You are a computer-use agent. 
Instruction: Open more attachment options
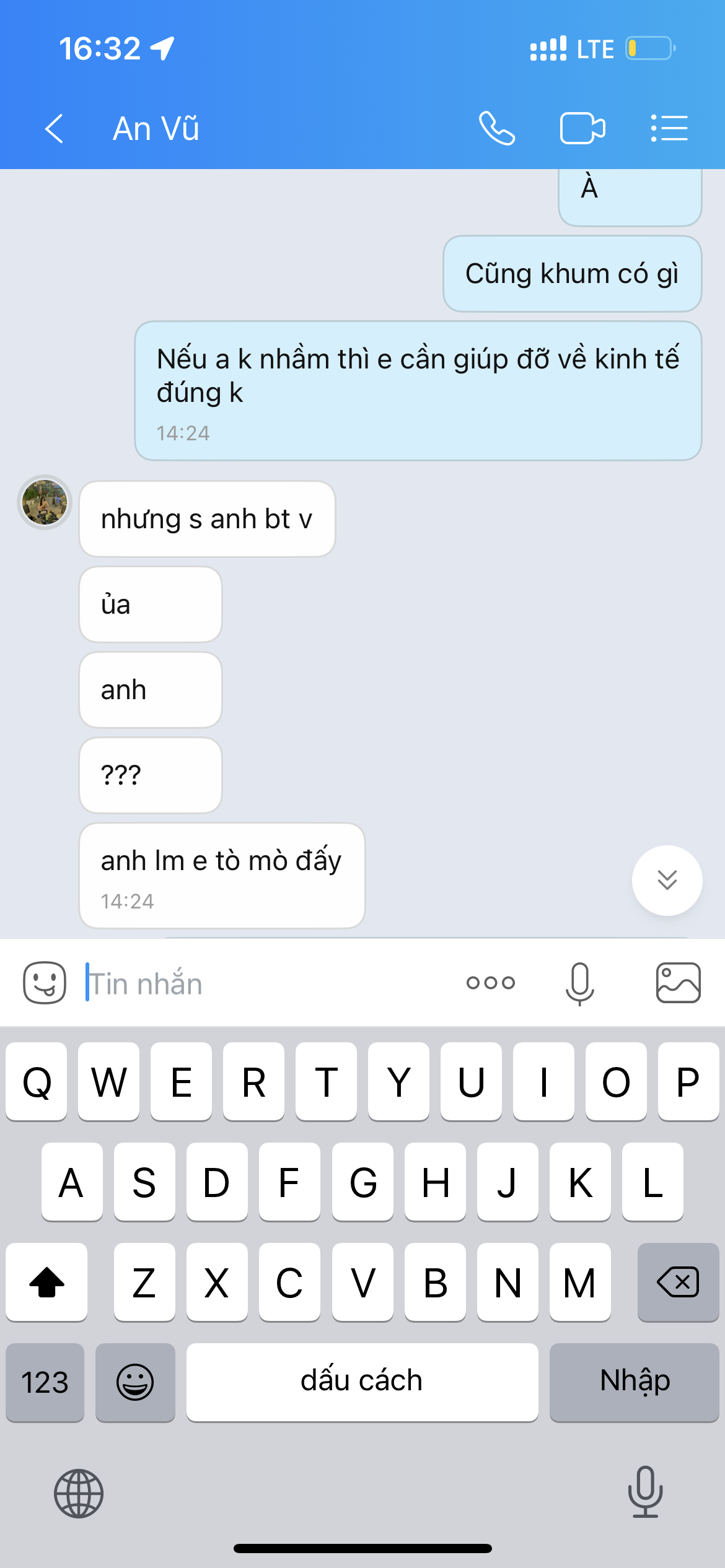pyautogui.click(x=491, y=983)
